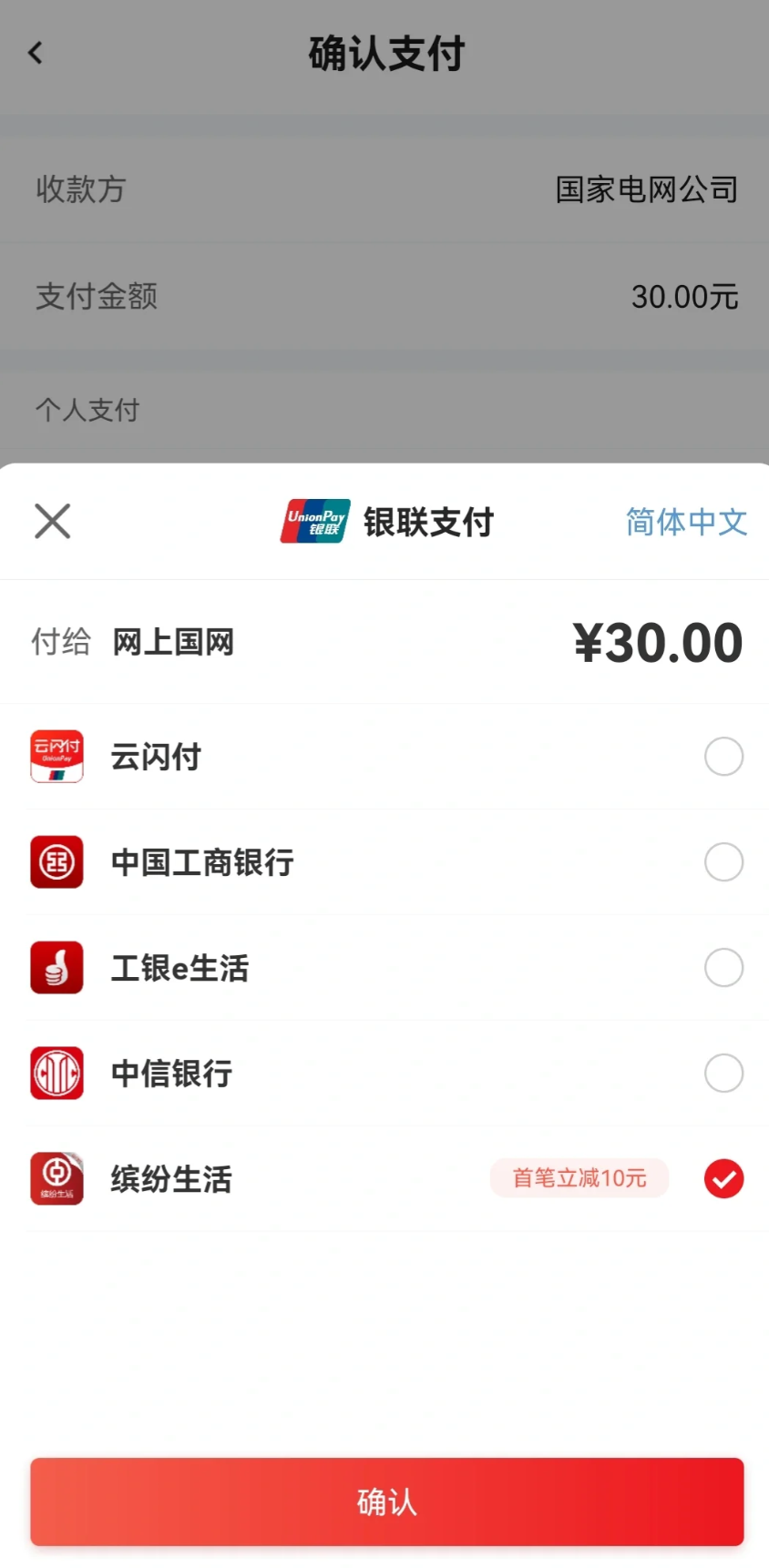Close the UnionPay payment sheet
The image size is (769, 1568).
click(52, 522)
